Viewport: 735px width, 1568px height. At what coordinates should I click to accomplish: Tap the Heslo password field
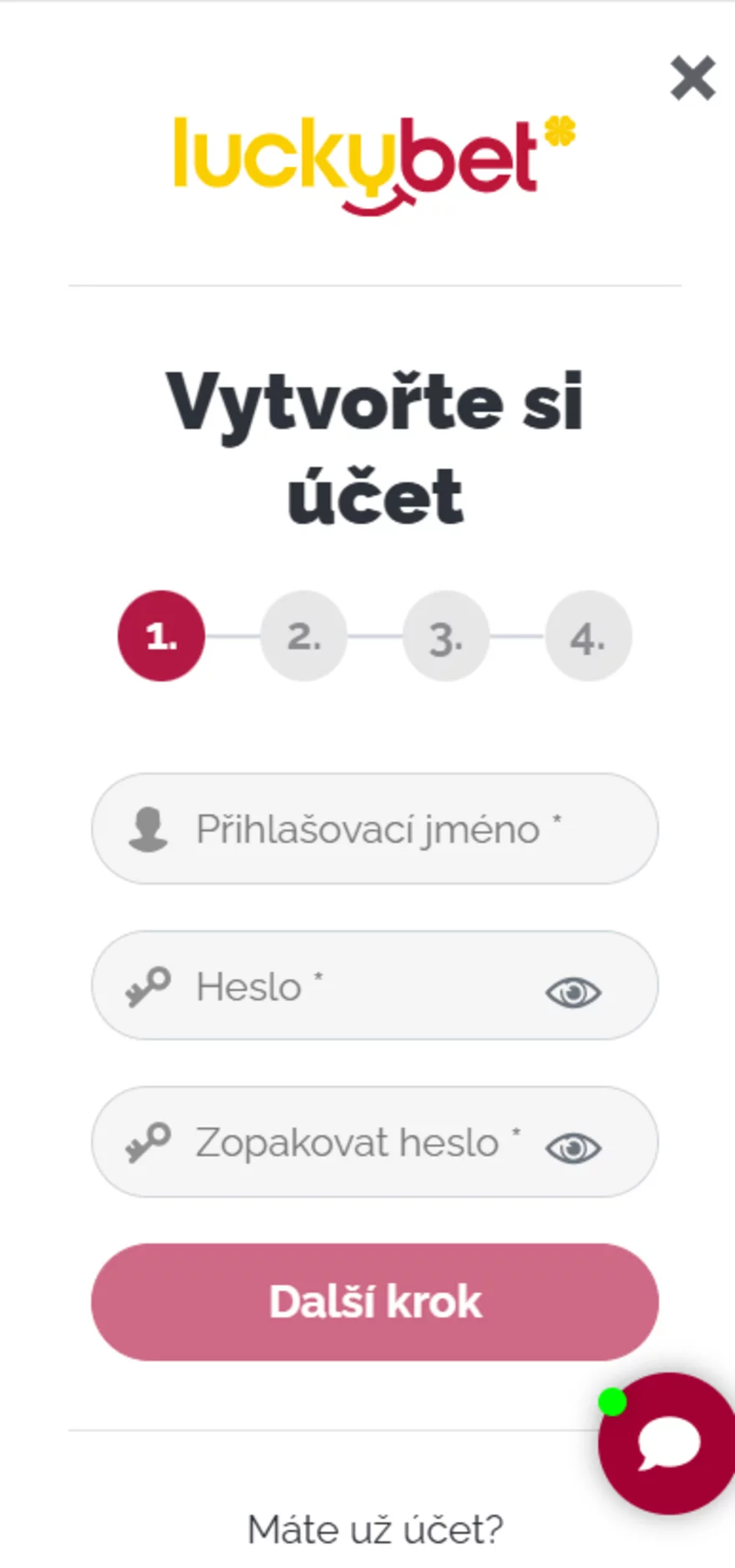375,985
